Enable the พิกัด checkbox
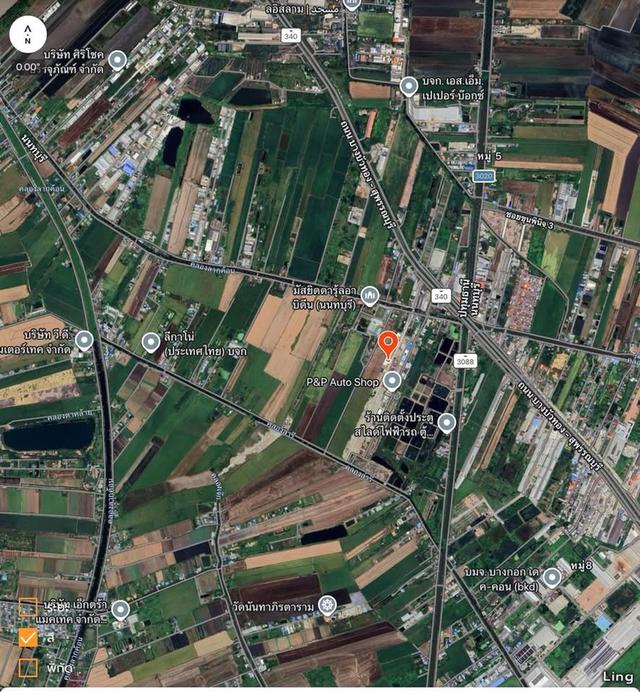Screen dimensions: 640x692 pos(28,667)
